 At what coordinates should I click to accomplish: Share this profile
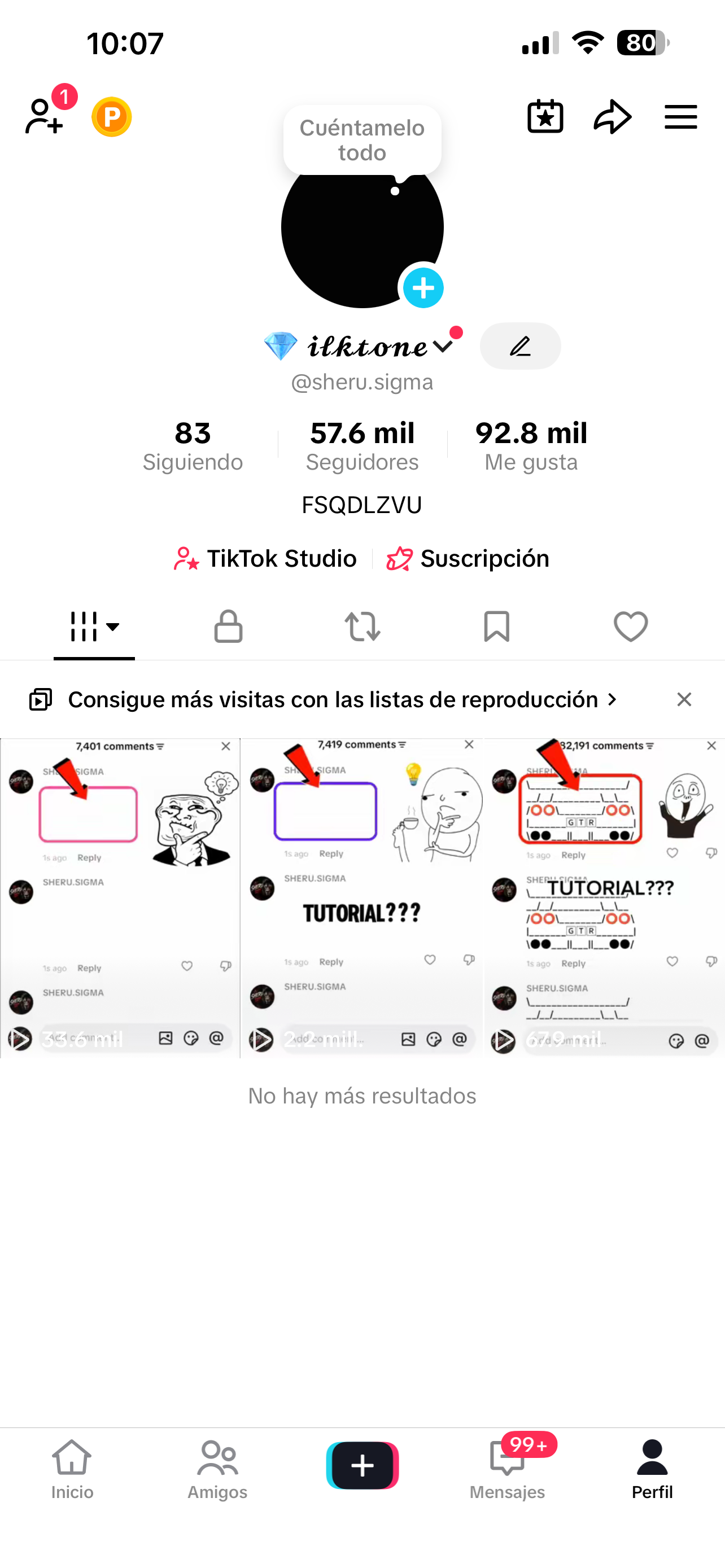tap(613, 116)
